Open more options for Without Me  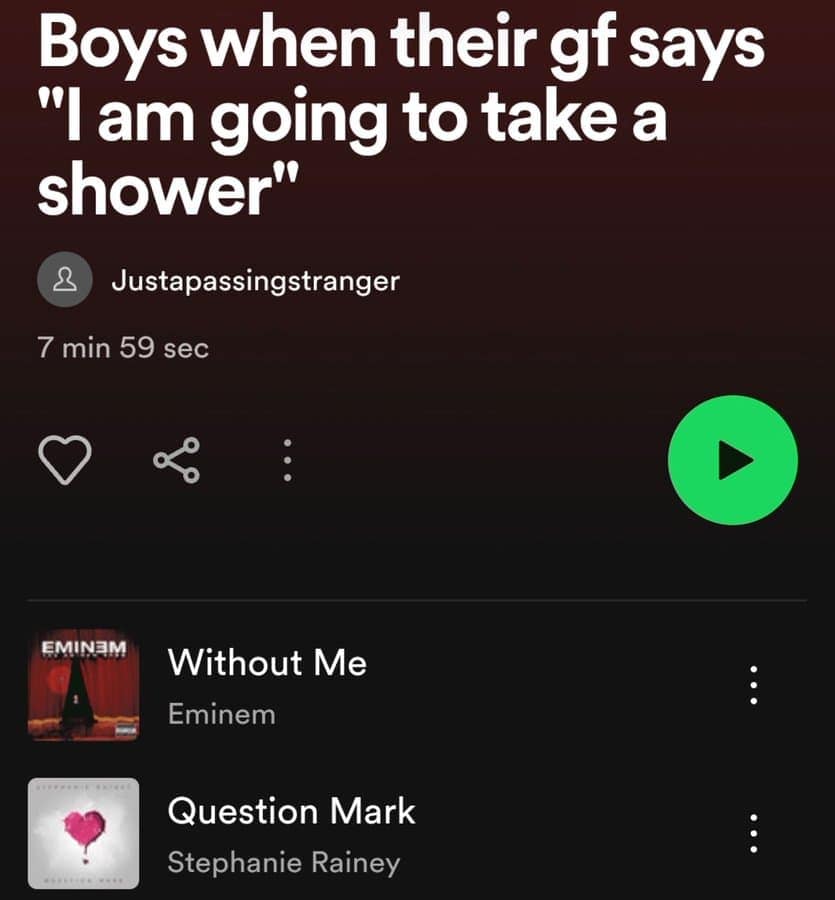coord(754,686)
